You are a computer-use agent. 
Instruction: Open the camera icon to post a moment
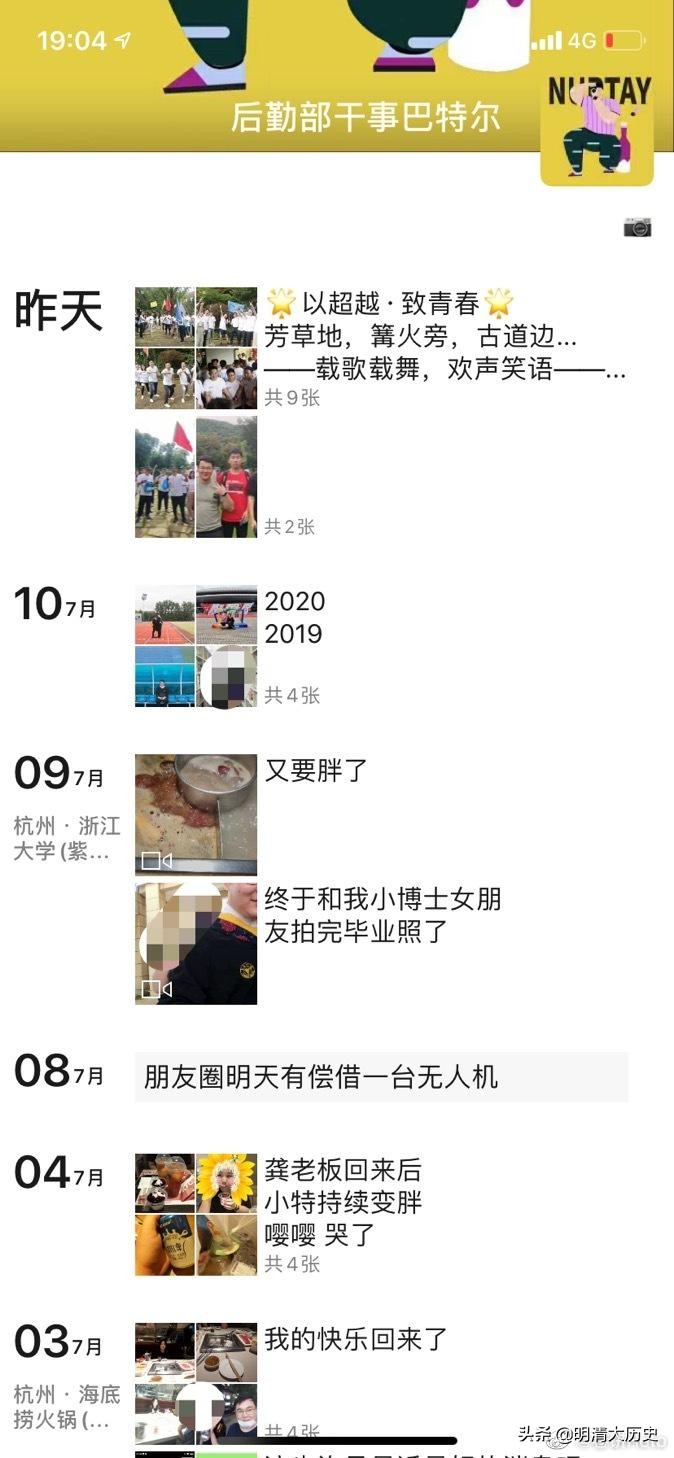[x=637, y=227]
